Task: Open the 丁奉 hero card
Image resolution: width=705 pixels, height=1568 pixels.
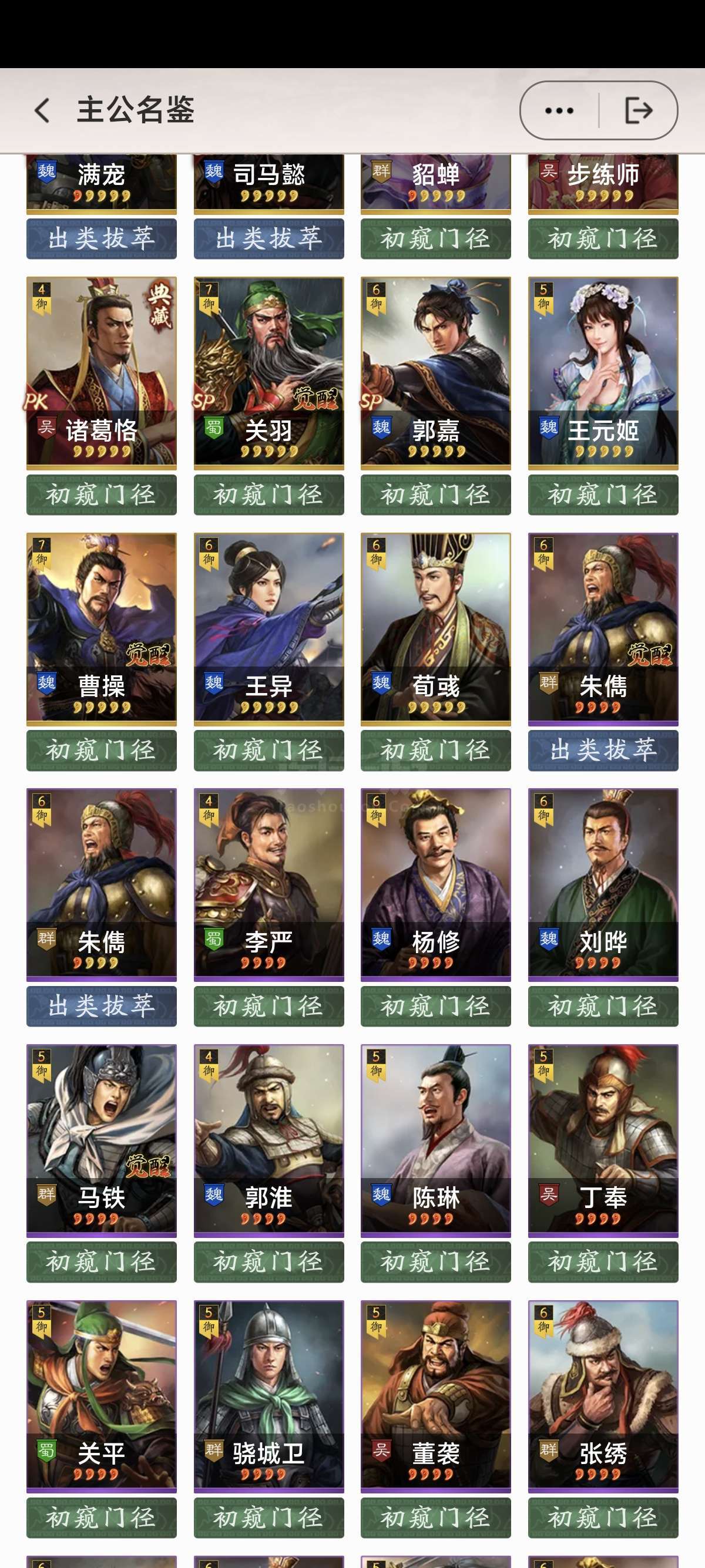Action: click(603, 1140)
